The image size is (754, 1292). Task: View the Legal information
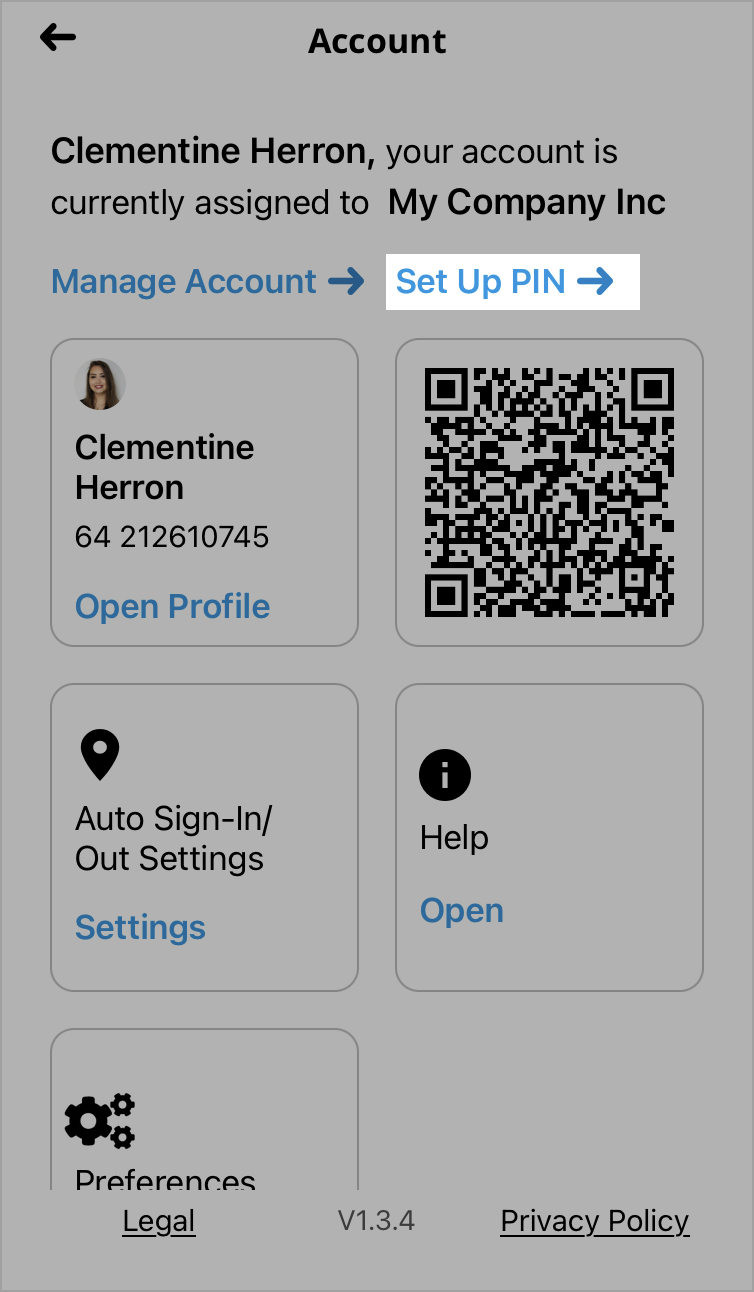[158, 1220]
